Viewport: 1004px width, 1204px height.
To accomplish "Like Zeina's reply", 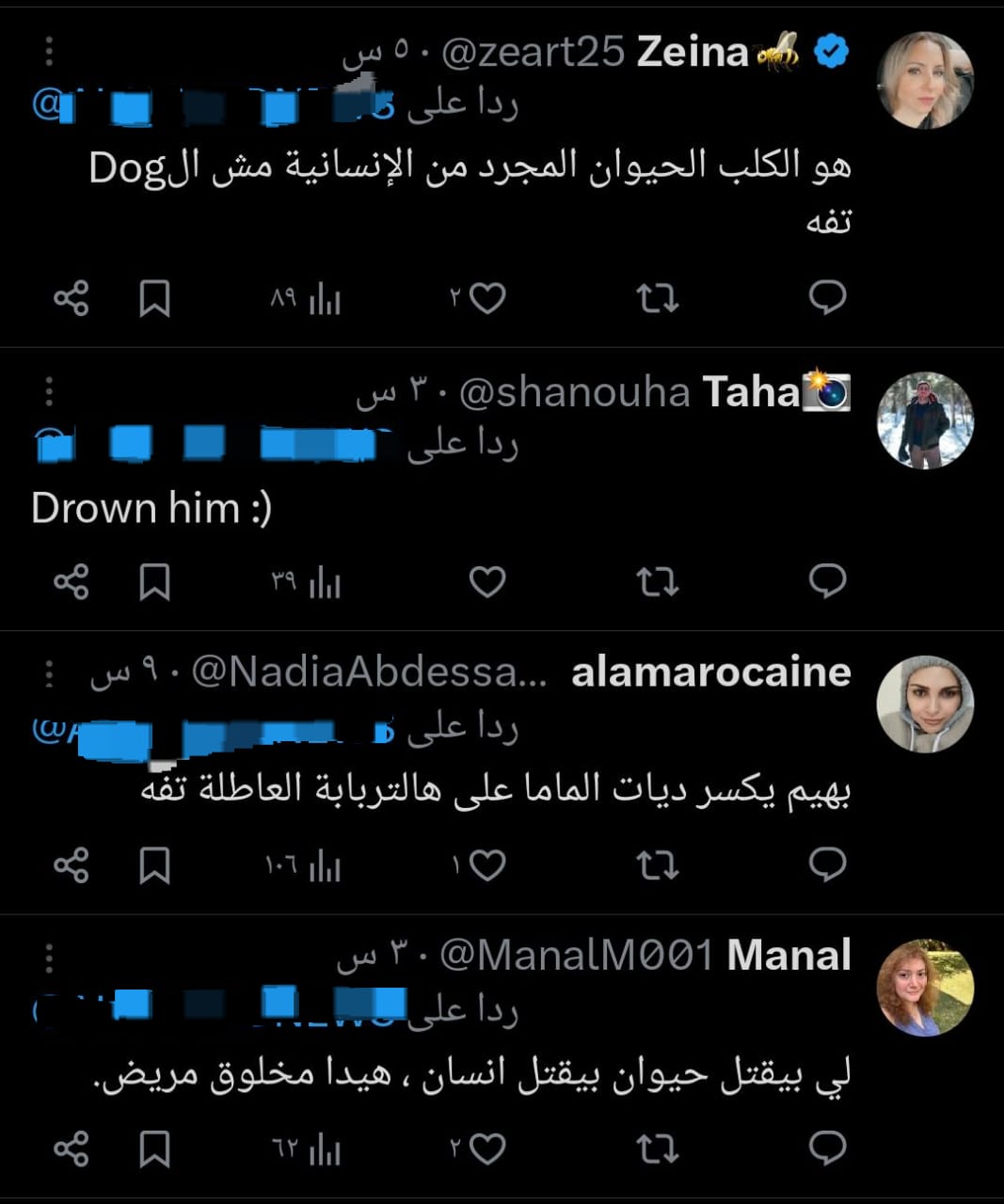I will click(487, 299).
